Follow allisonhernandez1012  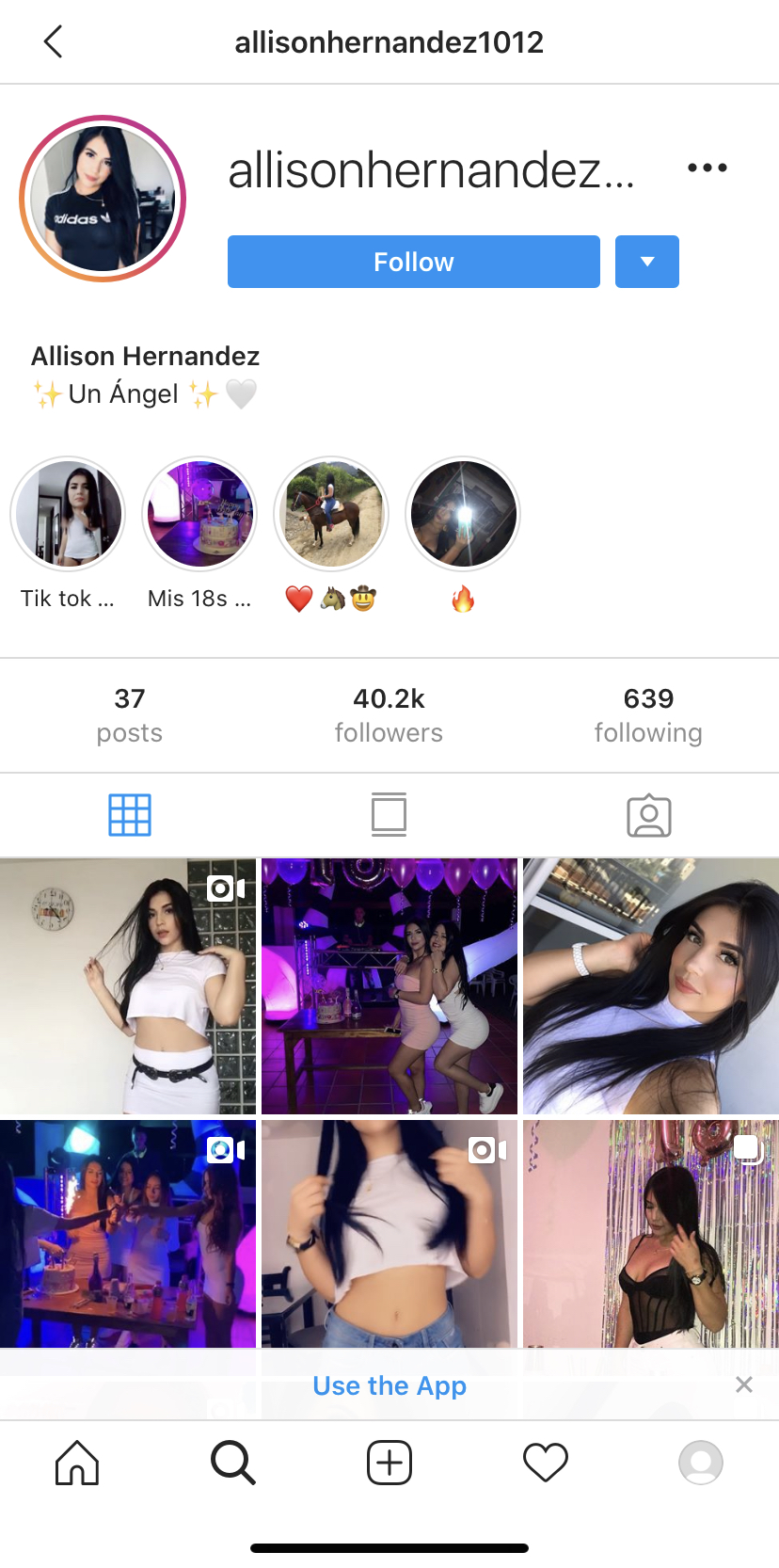click(413, 262)
